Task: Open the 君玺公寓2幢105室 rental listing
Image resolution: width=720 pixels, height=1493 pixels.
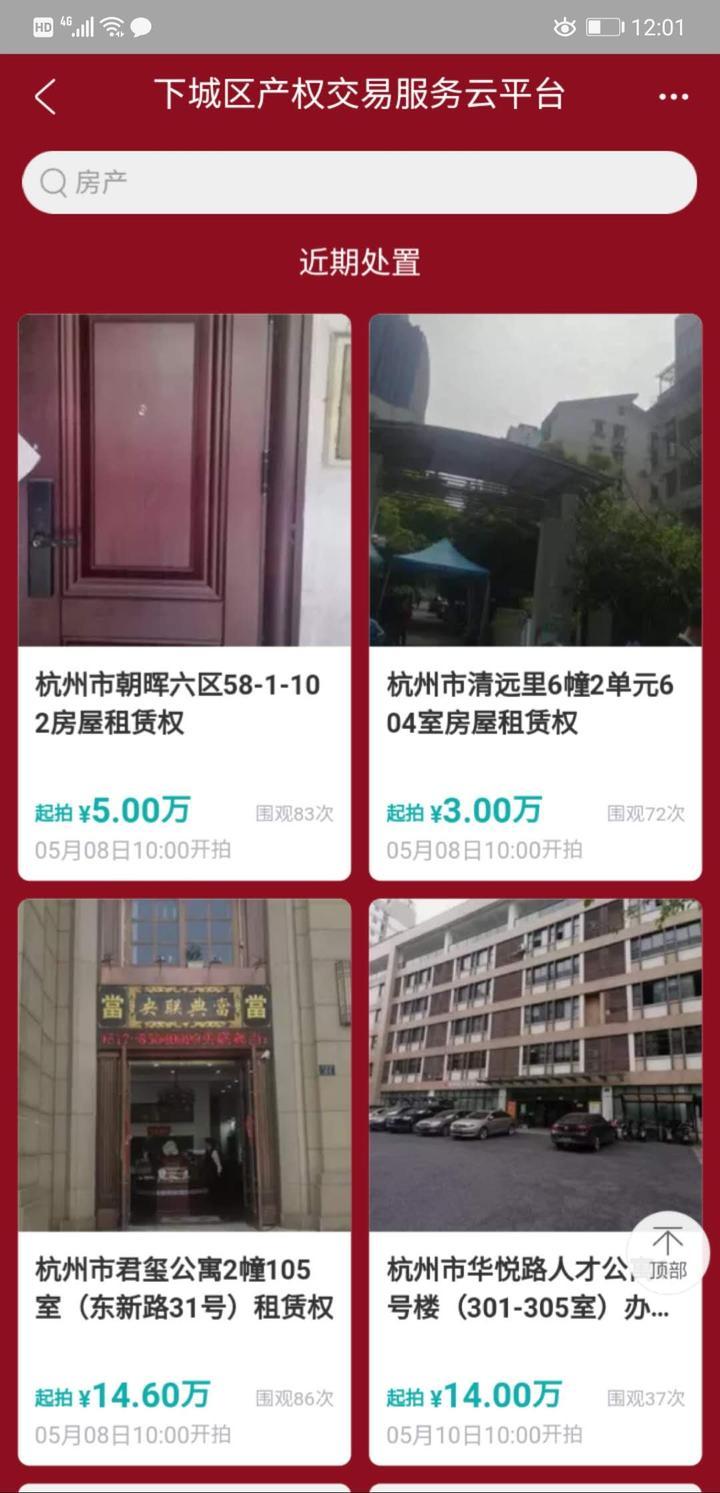Action: pos(184,1182)
